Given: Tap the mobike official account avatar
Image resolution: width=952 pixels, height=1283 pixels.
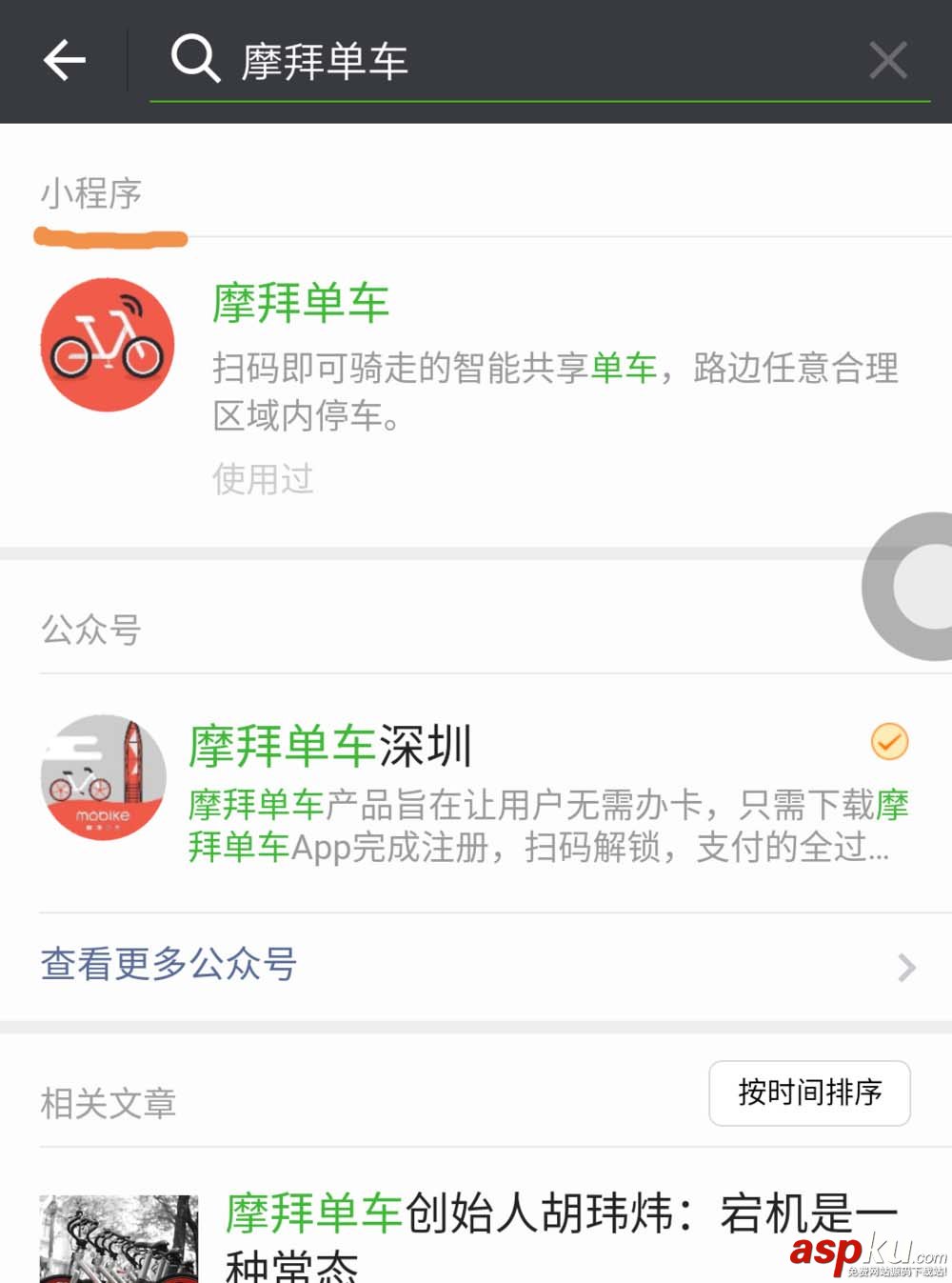Looking at the screenshot, I should (x=102, y=778).
